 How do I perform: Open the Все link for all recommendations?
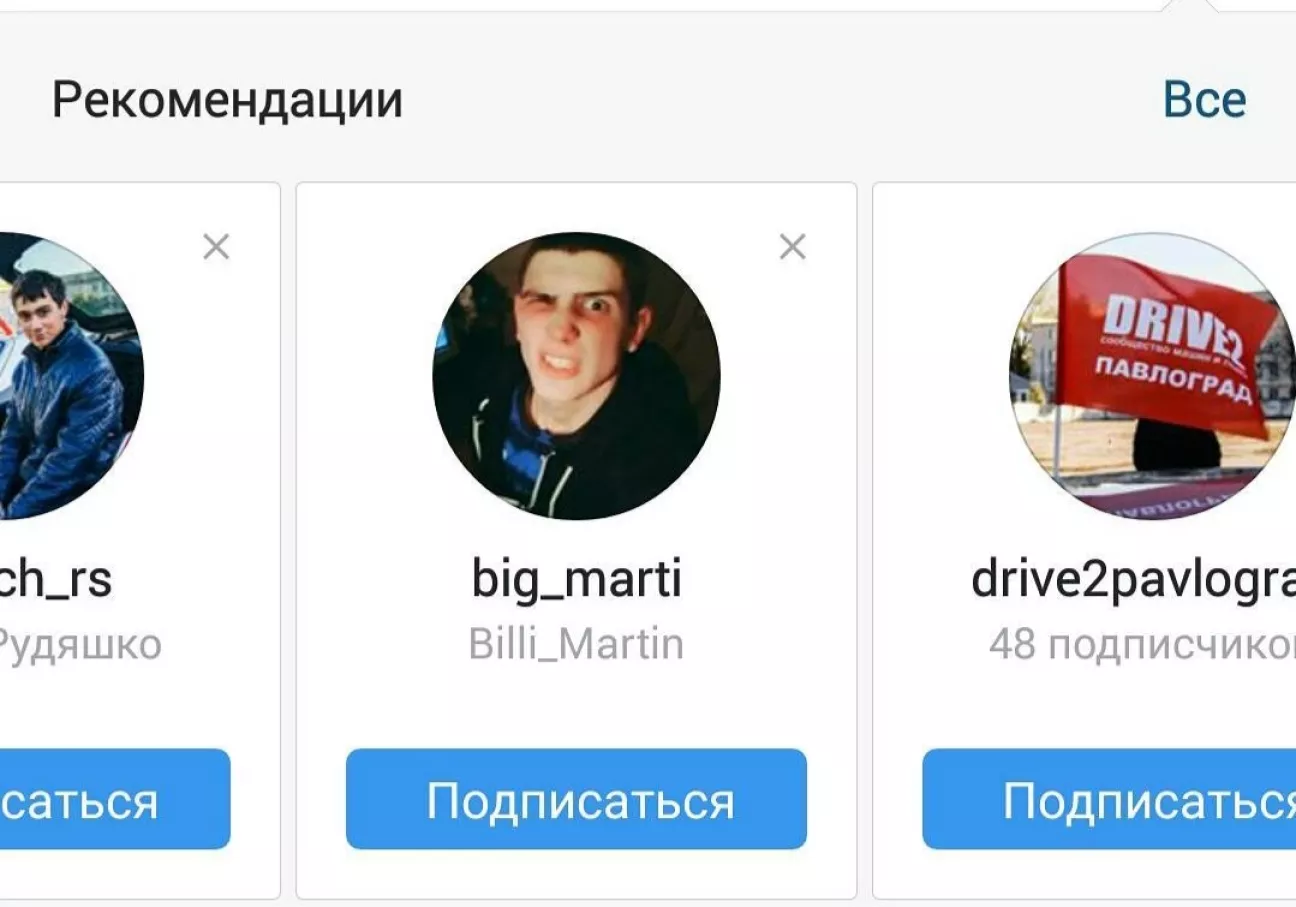(1204, 100)
